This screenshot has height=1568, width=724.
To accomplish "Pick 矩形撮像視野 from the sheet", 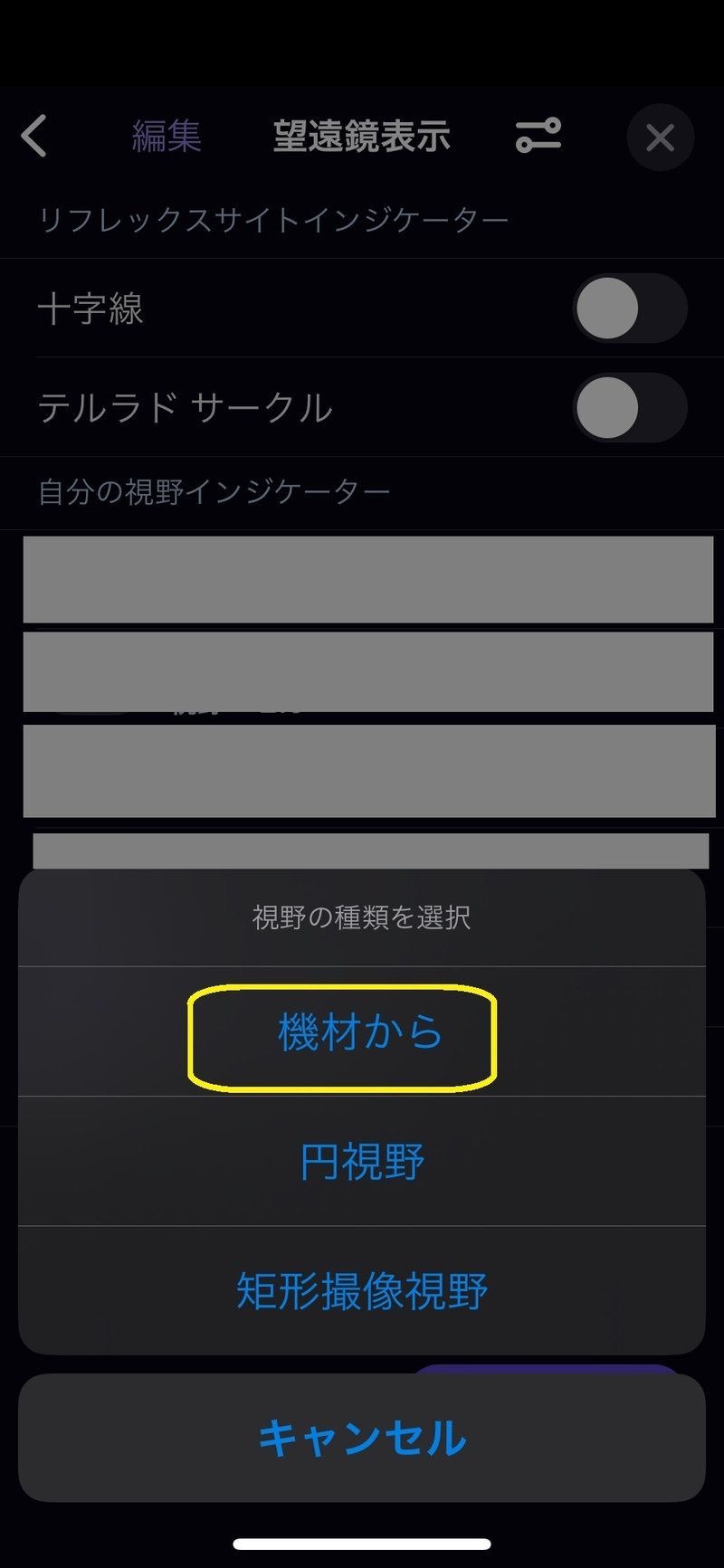I will (362, 1291).
